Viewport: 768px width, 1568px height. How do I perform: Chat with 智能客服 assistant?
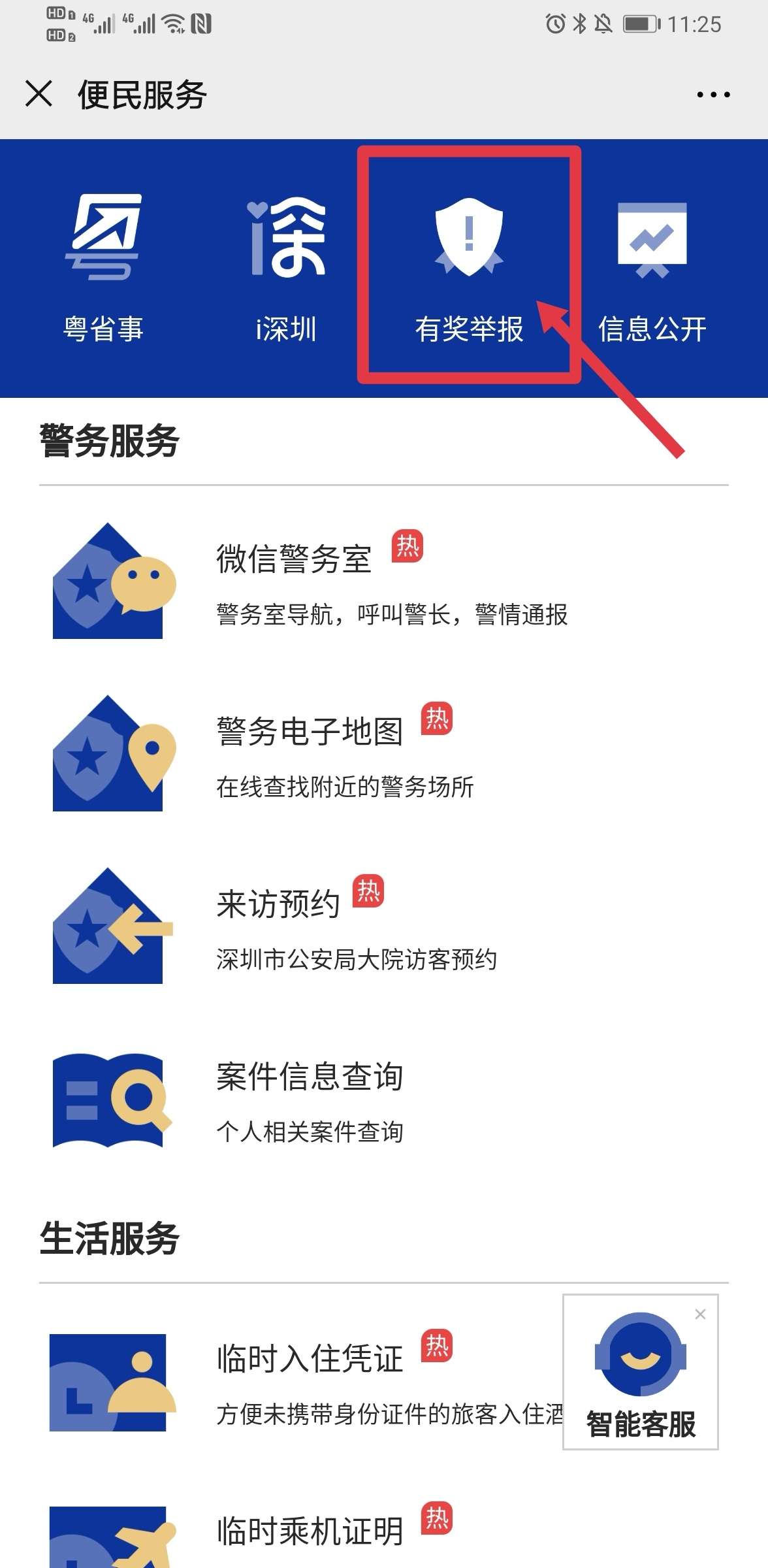coord(640,1380)
